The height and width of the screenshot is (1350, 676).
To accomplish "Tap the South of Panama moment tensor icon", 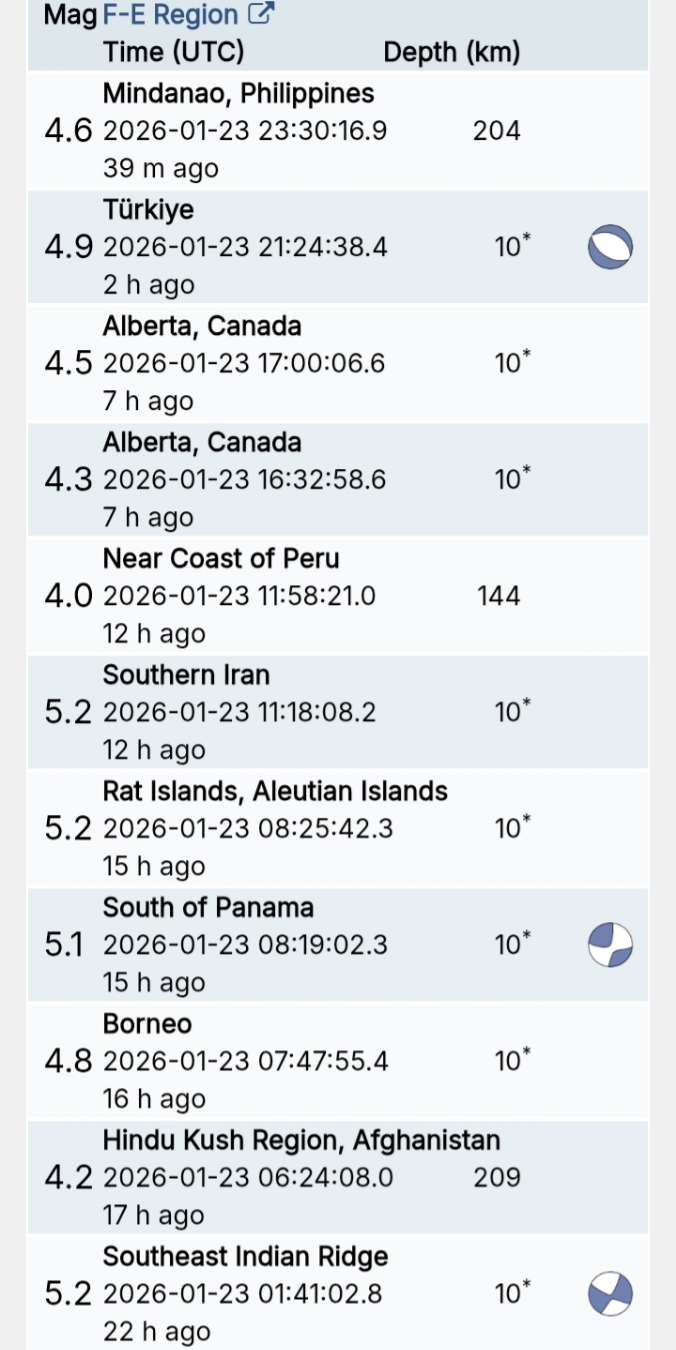I will coord(610,945).
